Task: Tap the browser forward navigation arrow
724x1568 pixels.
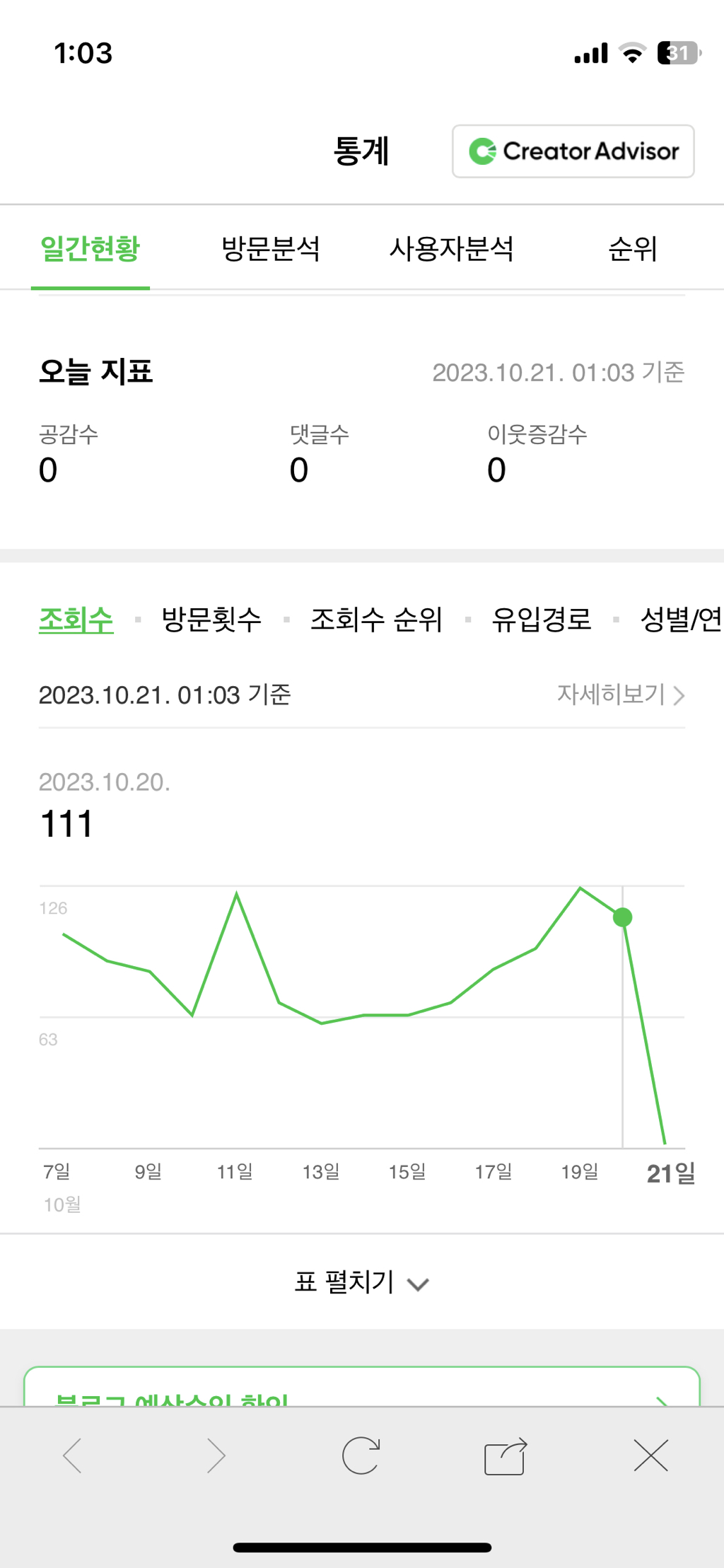Action: (217, 1457)
